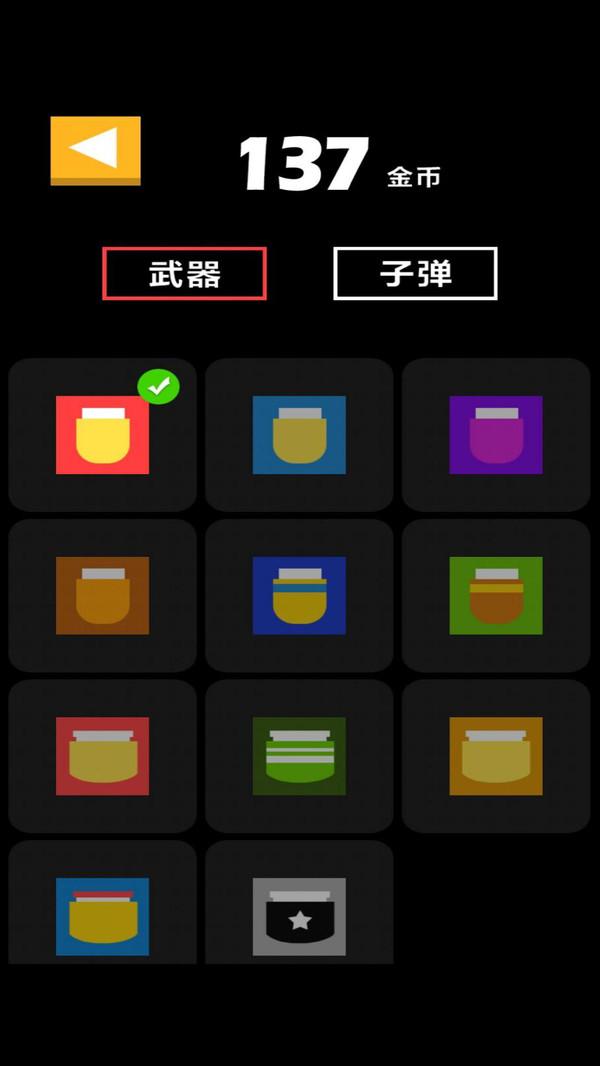600x1066 pixels.
Task: Choose the wide weapon on orange background
Action: point(496,756)
